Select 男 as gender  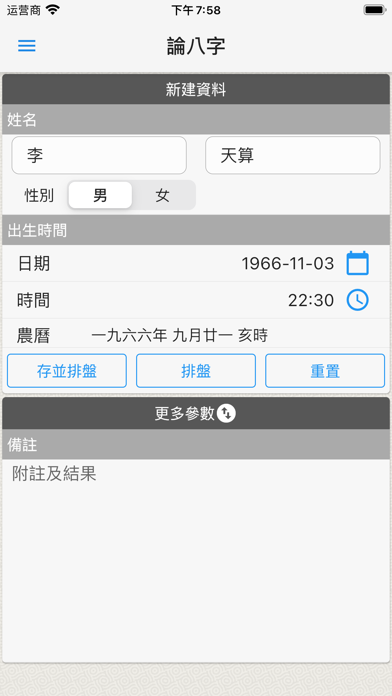click(100, 195)
